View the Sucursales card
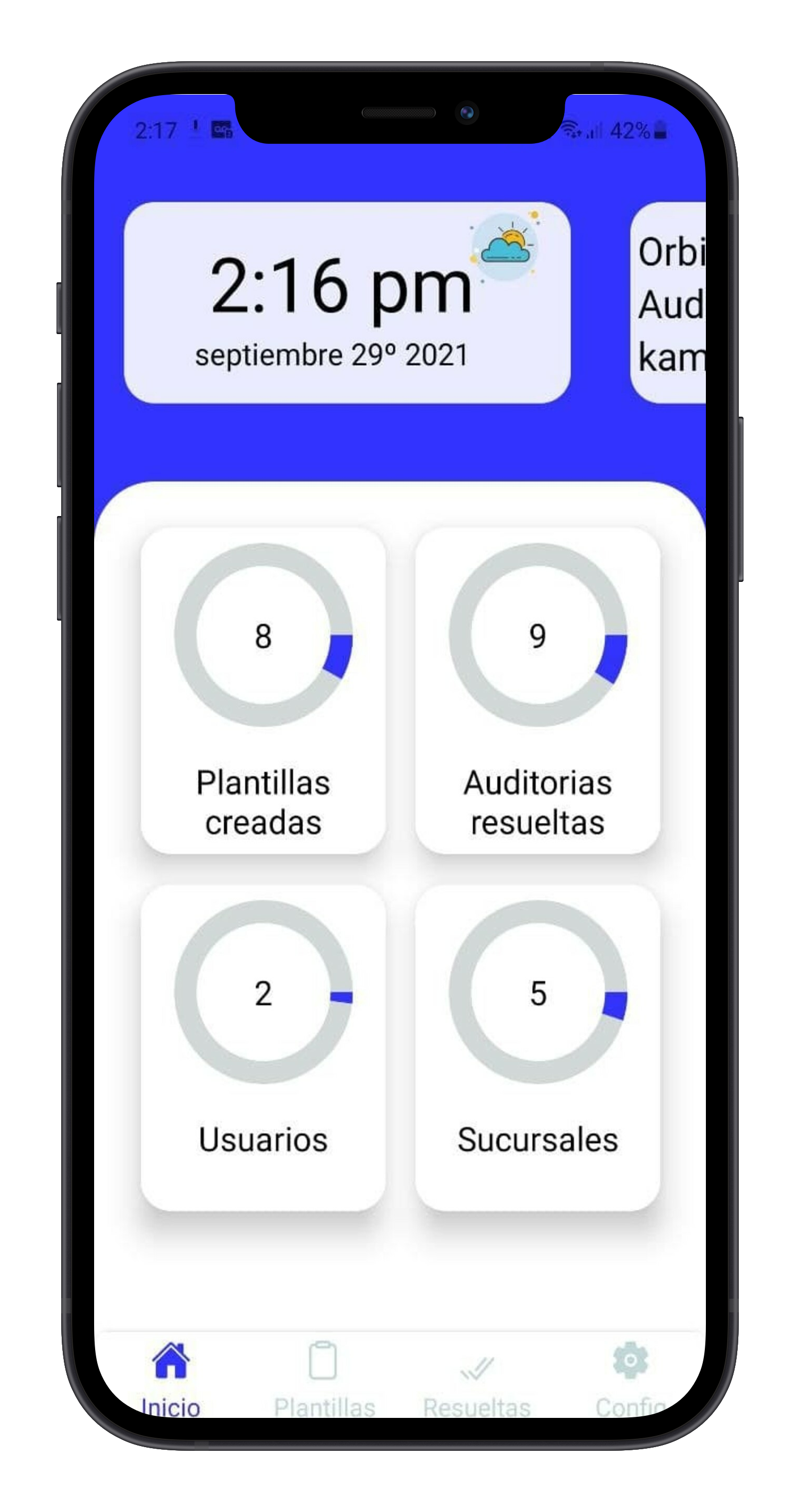 (538, 1048)
